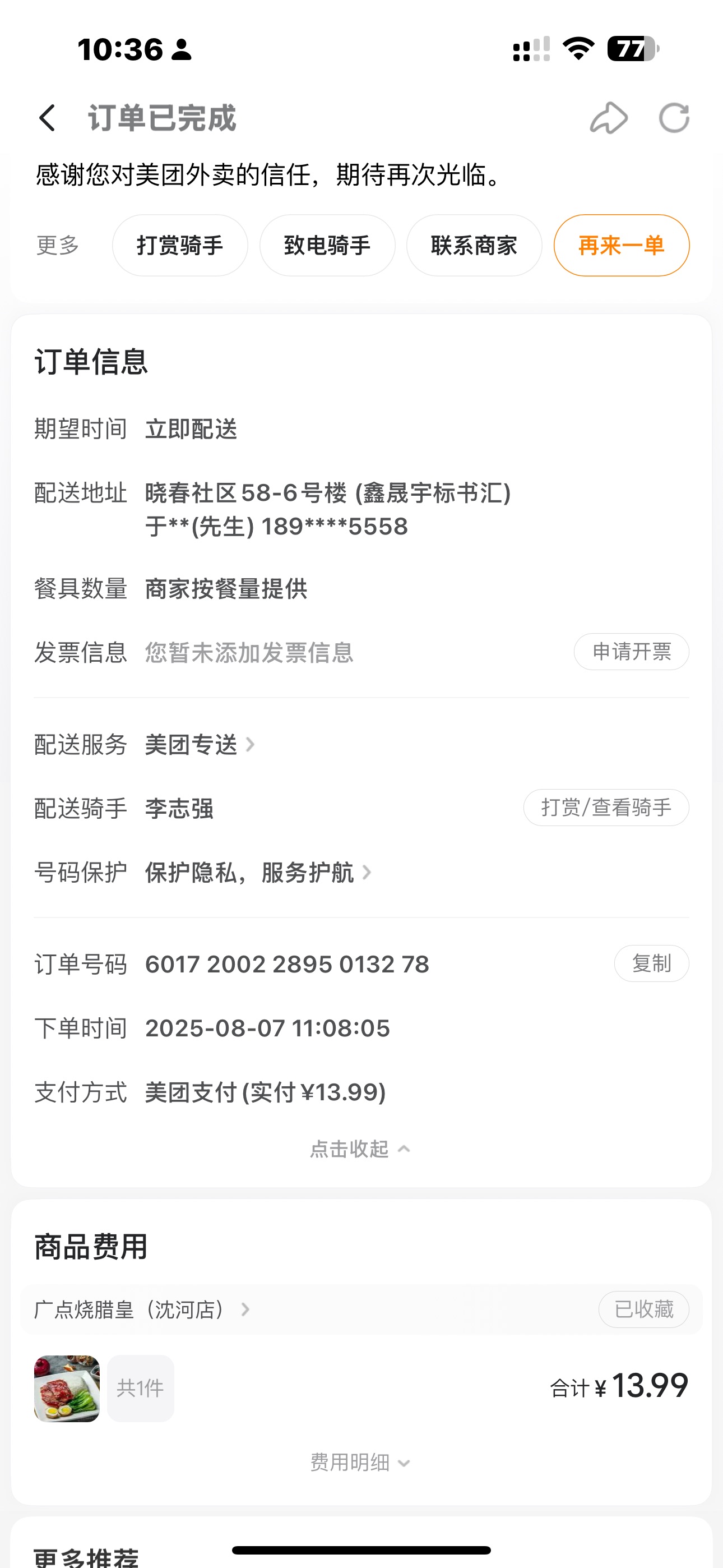The width and height of the screenshot is (723, 1568).
Task: Reorder with 再来一单
Action: click(x=622, y=245)
